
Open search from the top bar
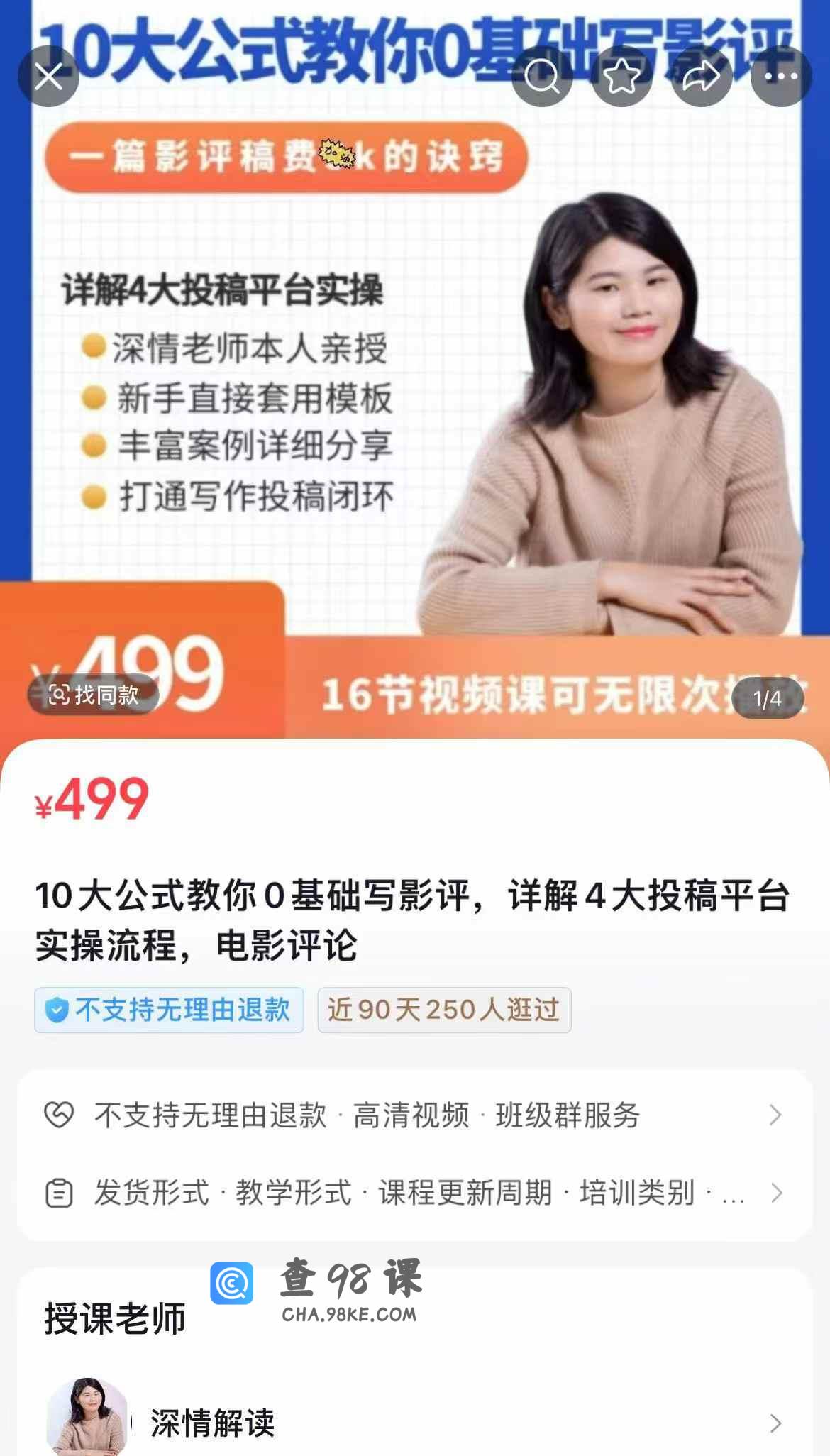(542, 76)
